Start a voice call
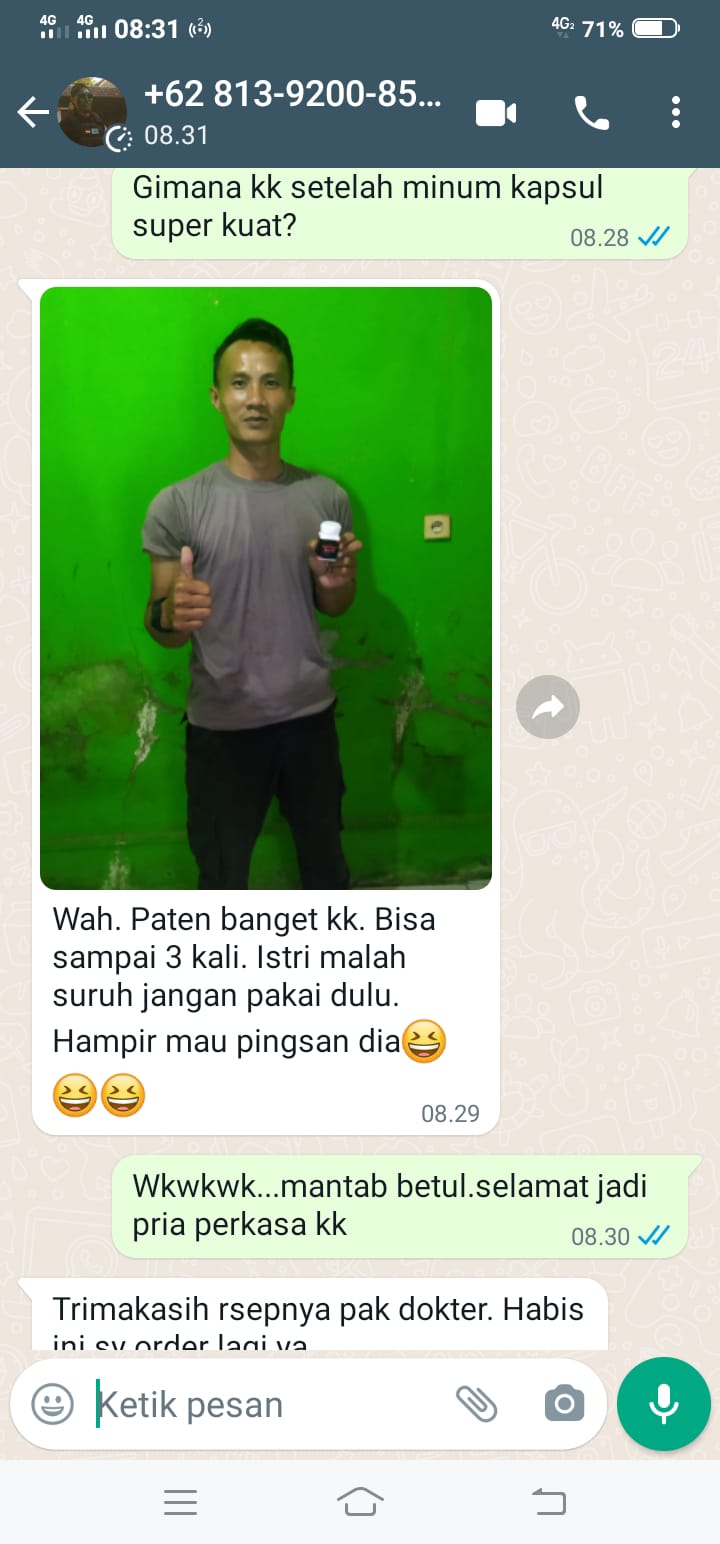 click(x=591, y=113)
